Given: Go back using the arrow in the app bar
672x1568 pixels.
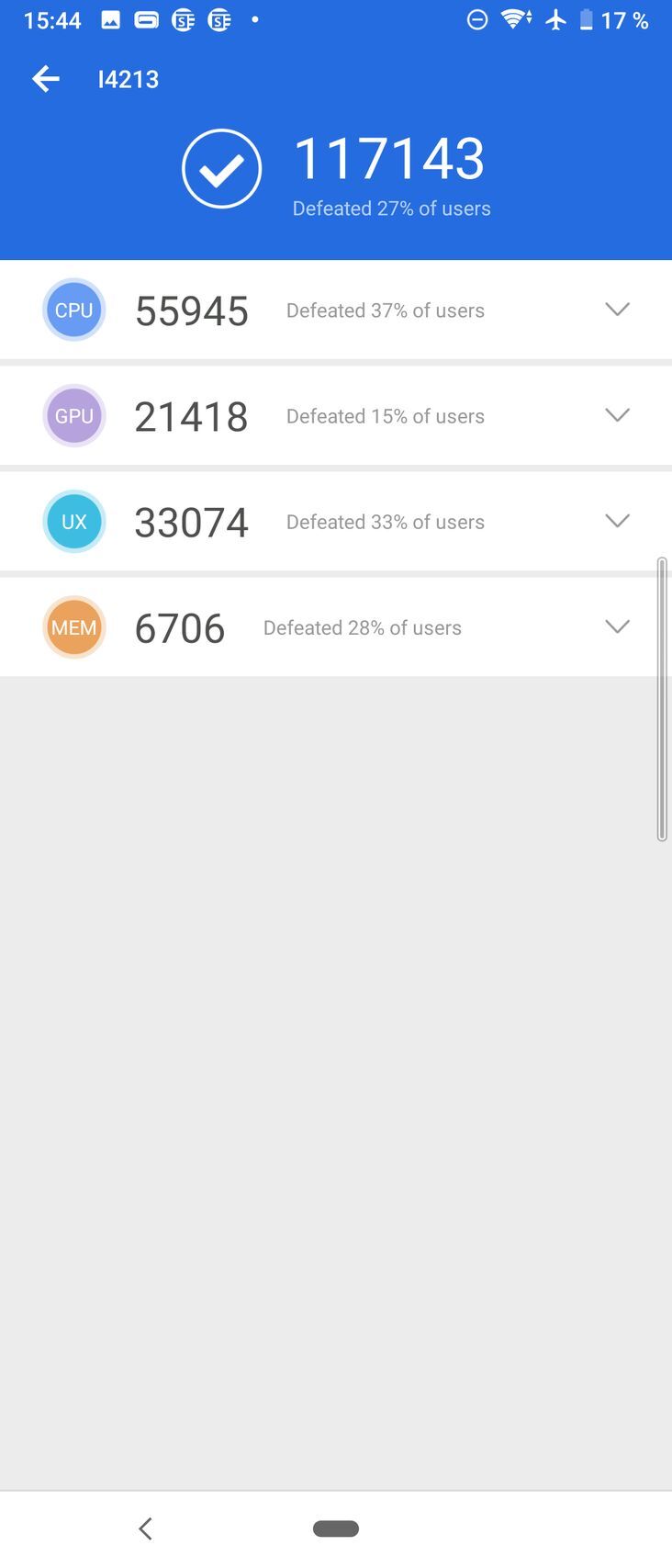Looking at the screenshot, I should tap(46, 79).
